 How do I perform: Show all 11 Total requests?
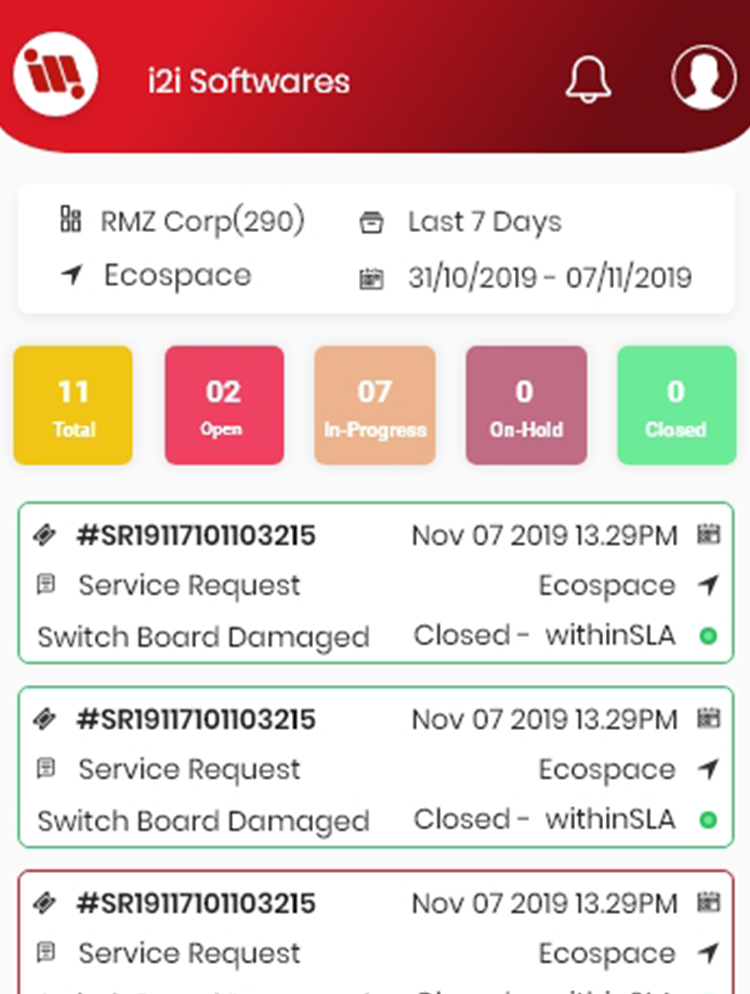[x=73, y=405]
